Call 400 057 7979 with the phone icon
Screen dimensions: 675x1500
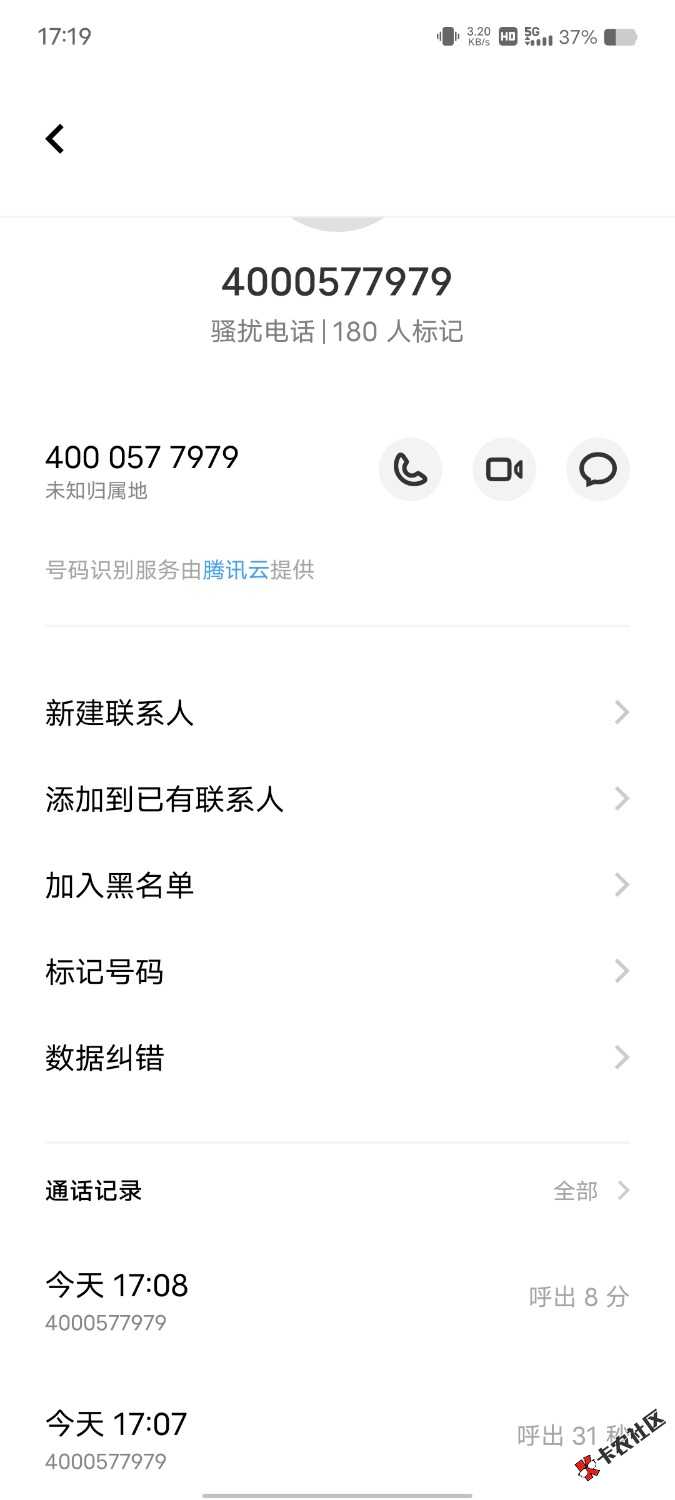[x=410, y=469]
